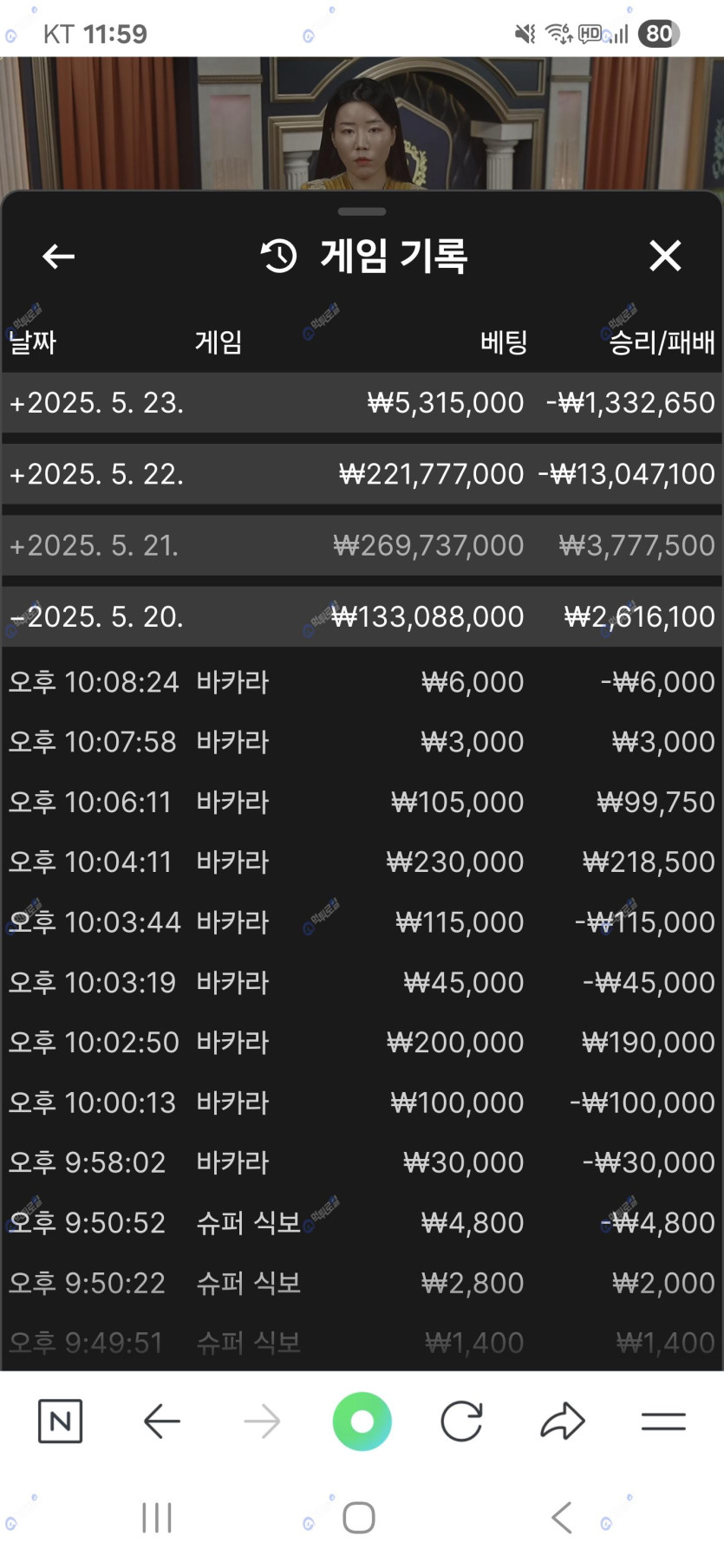Open the 오후 10:04:11 바카라 record

click(x=362, y=862)
